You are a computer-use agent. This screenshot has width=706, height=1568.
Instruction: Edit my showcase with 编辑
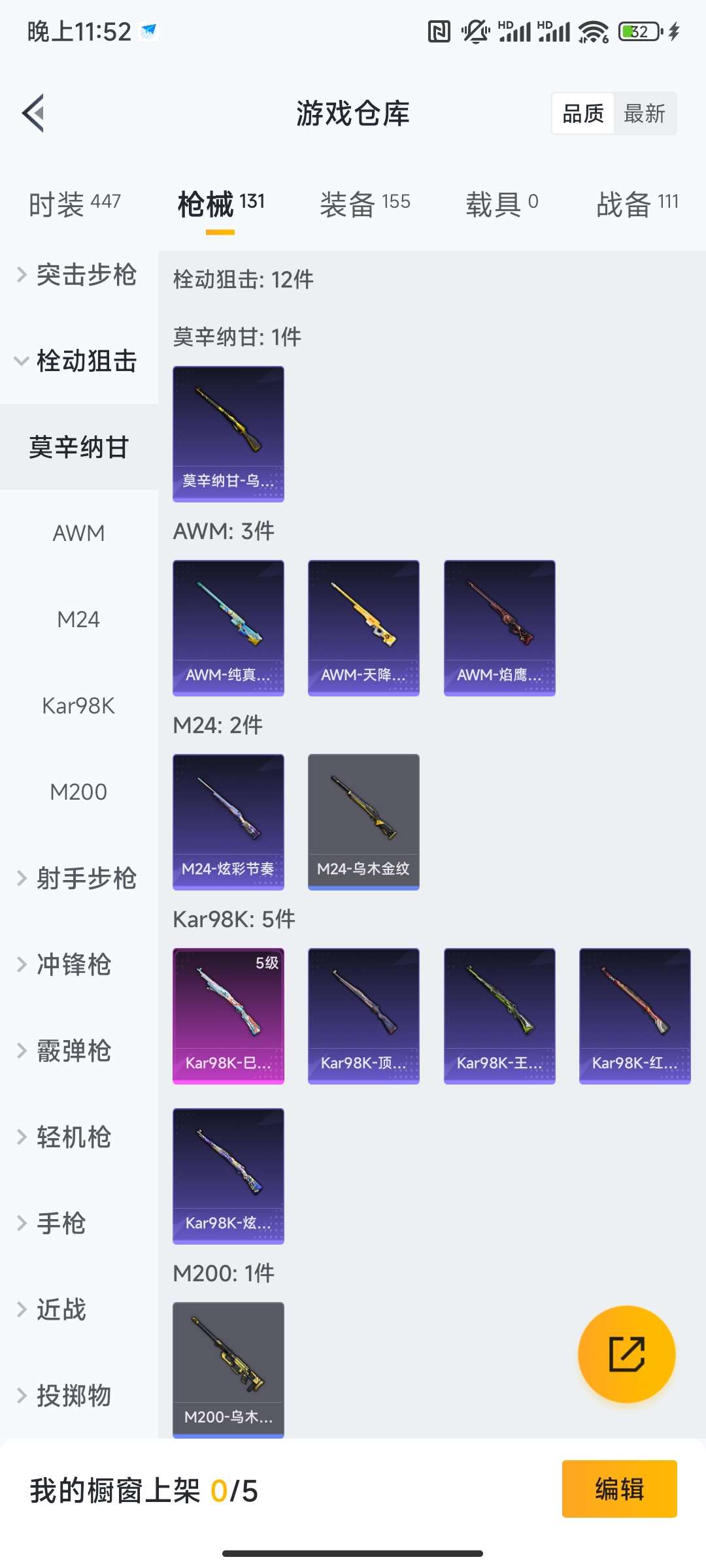[619, 1489]
